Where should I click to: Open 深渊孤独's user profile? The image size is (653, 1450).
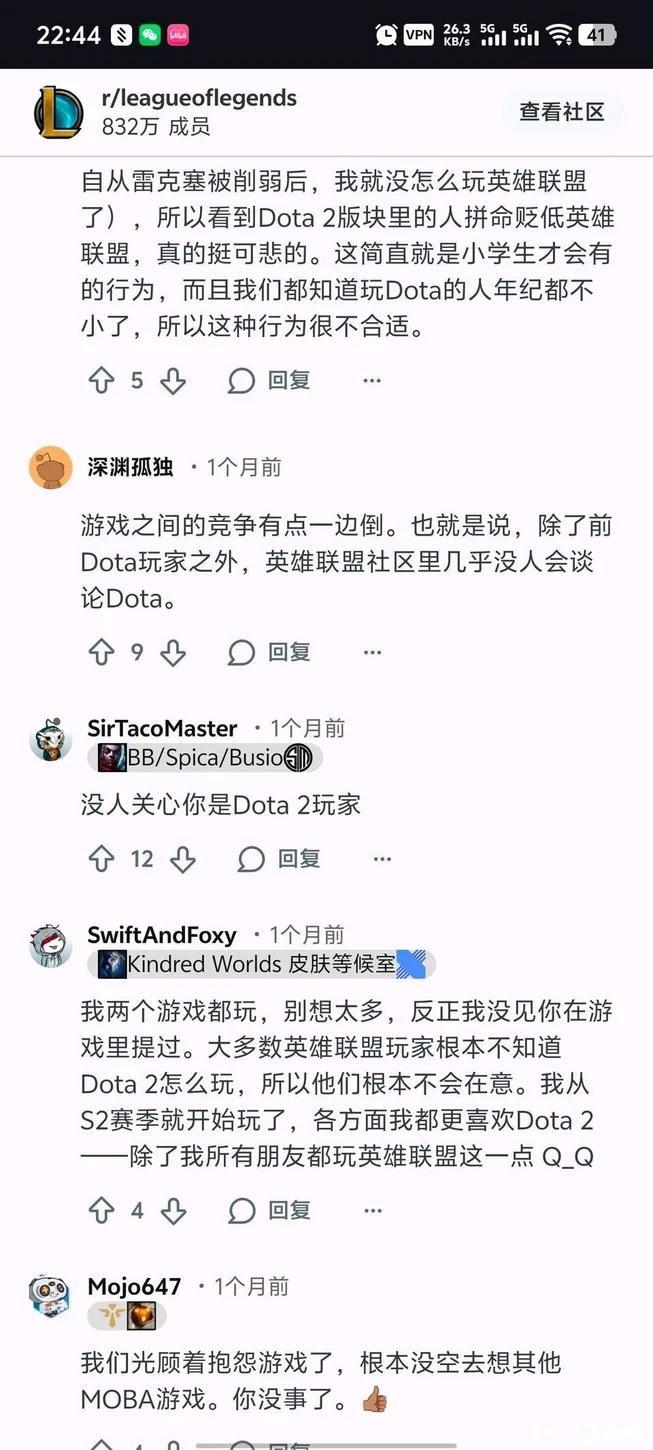pyautogui.click(x=130, y=467)
